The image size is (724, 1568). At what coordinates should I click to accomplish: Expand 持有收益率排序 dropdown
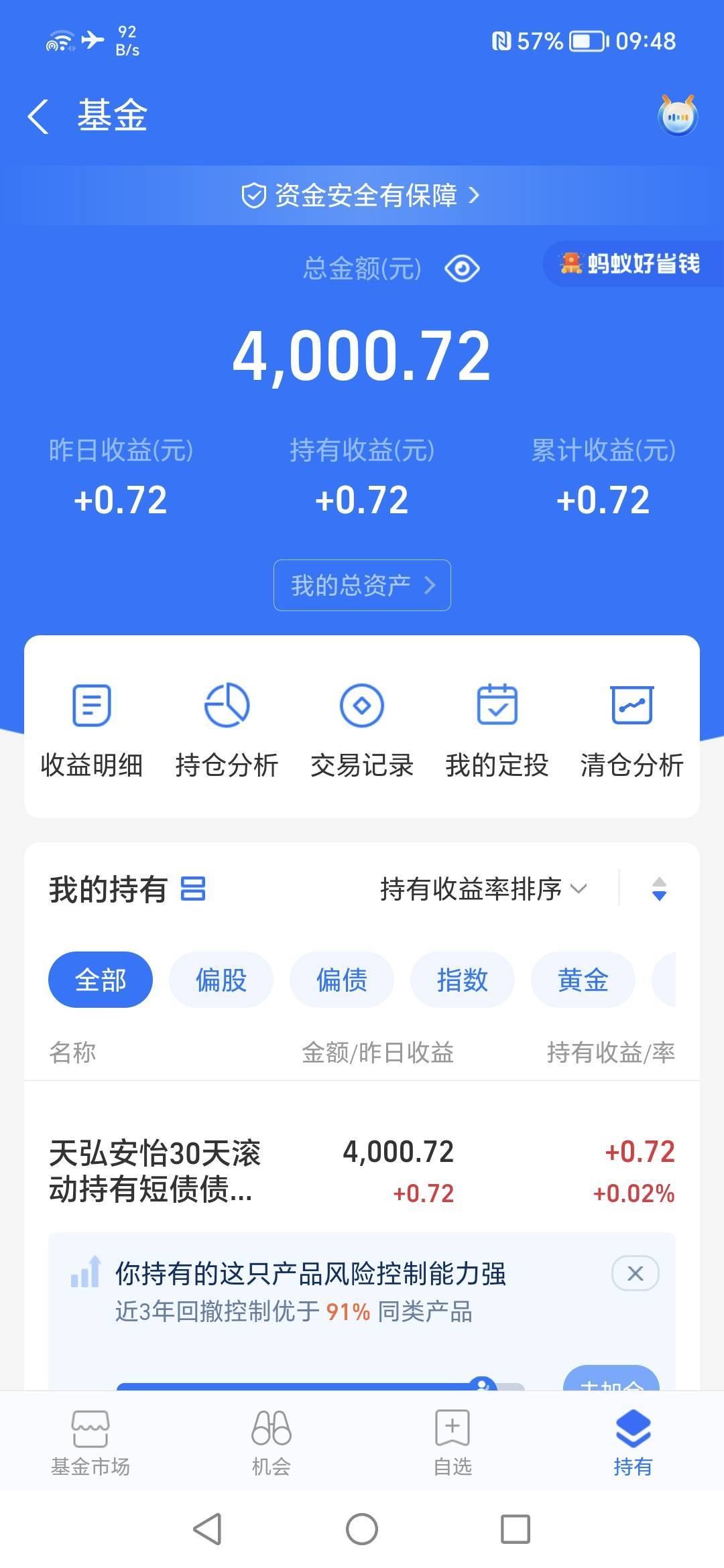pyautogui.click(x=483, y=889)
